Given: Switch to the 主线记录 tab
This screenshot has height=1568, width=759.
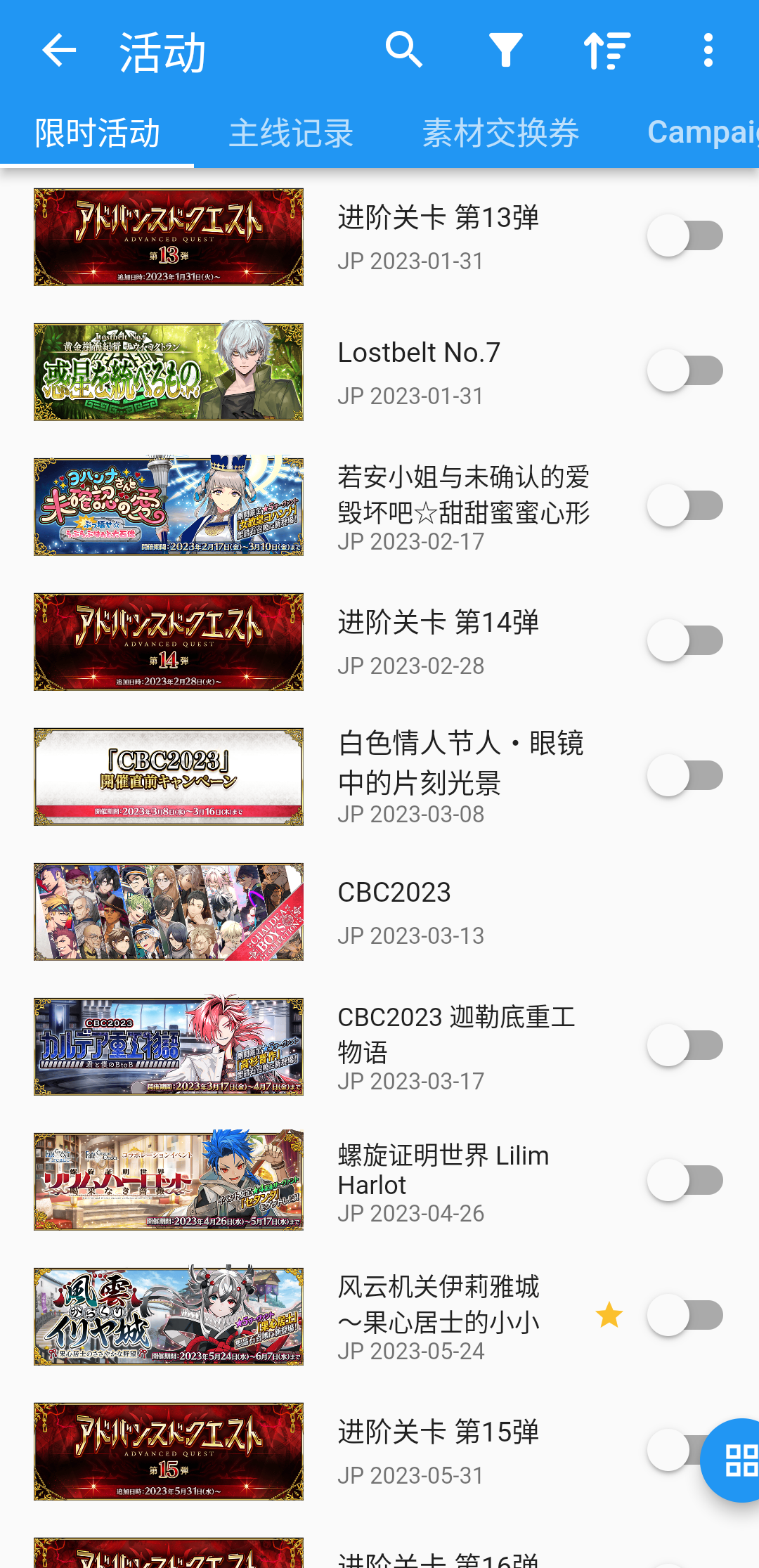Looking at the screenshot, I should click(291, 132).
